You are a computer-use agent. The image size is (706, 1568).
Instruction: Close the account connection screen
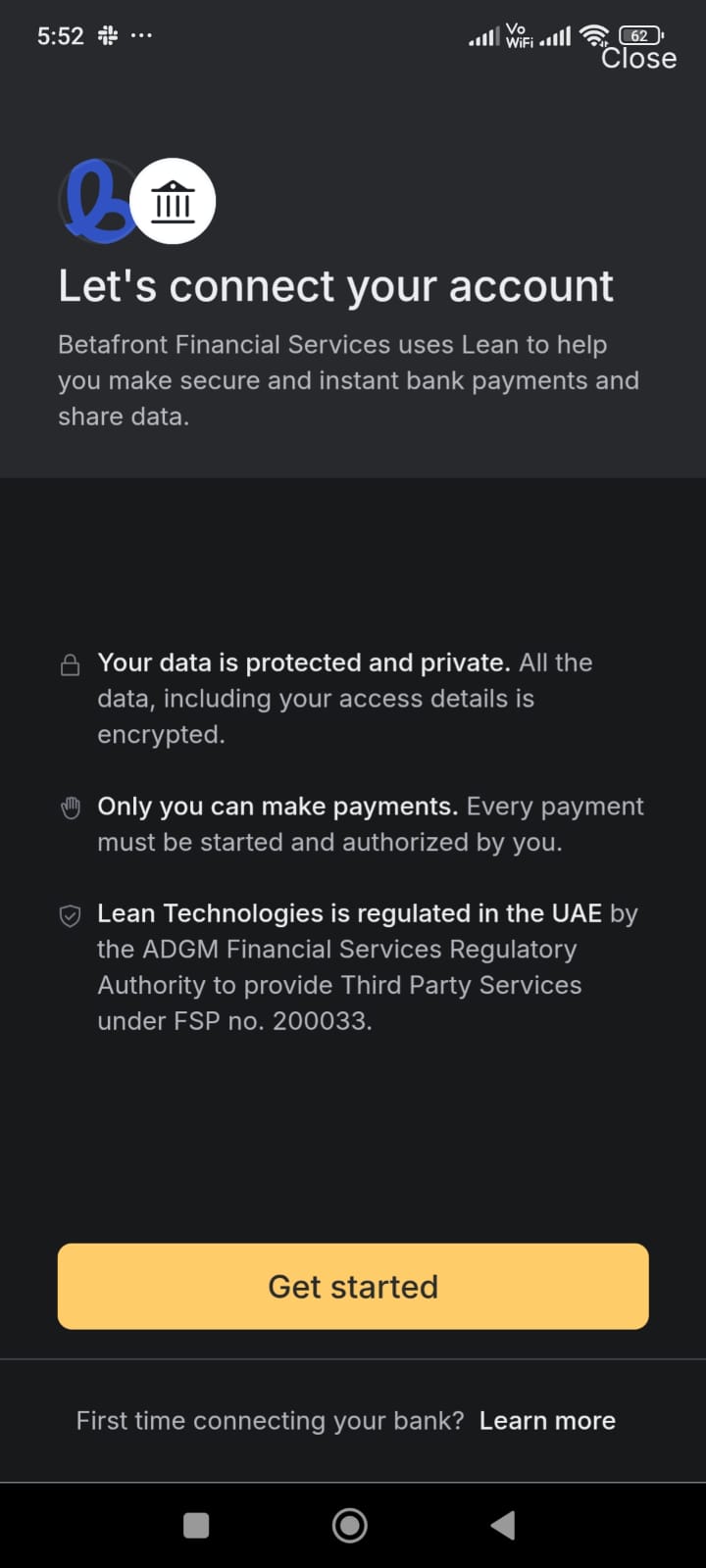click(x=638, y=59)
